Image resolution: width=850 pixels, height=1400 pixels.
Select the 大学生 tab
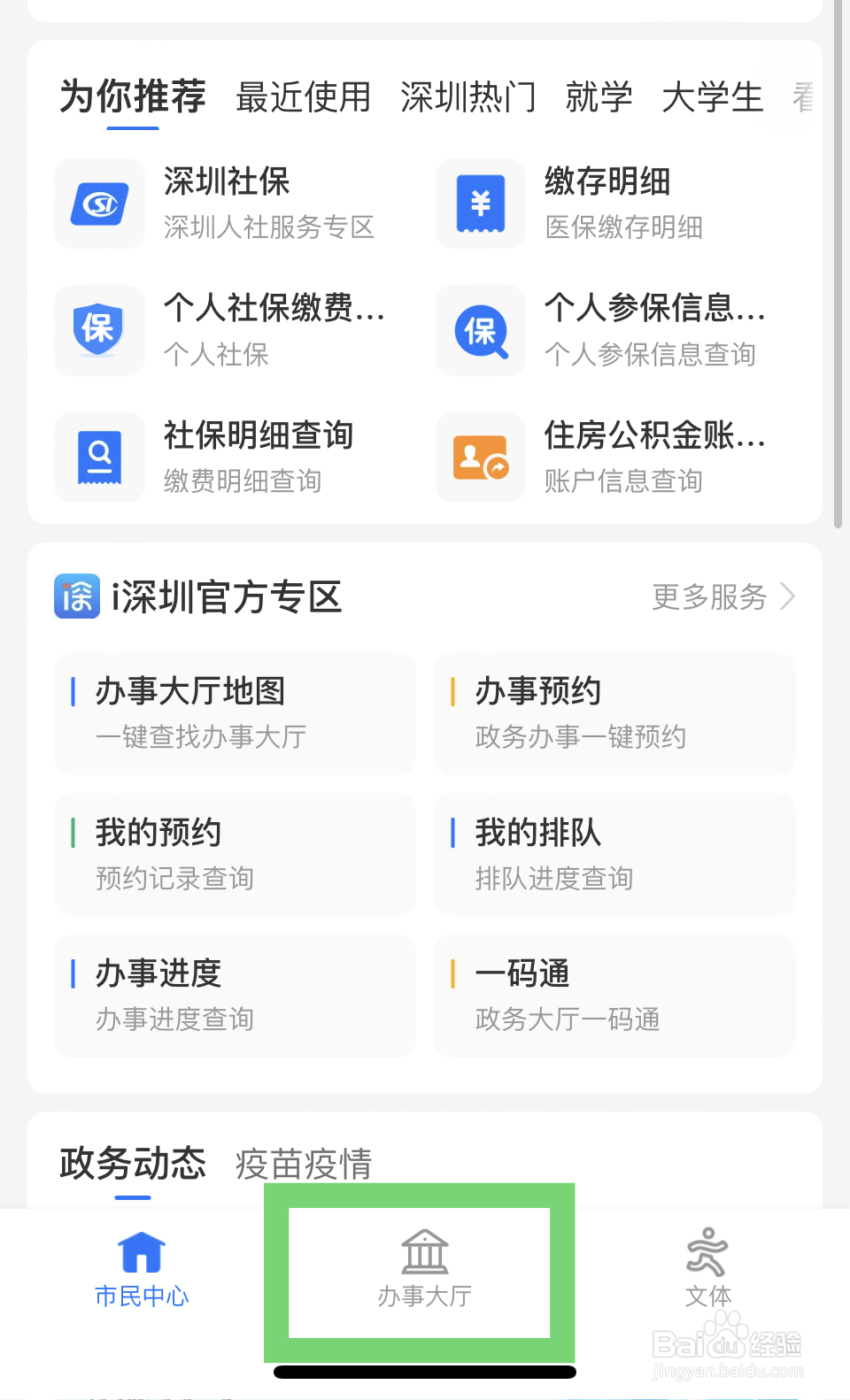click(713, 97)
